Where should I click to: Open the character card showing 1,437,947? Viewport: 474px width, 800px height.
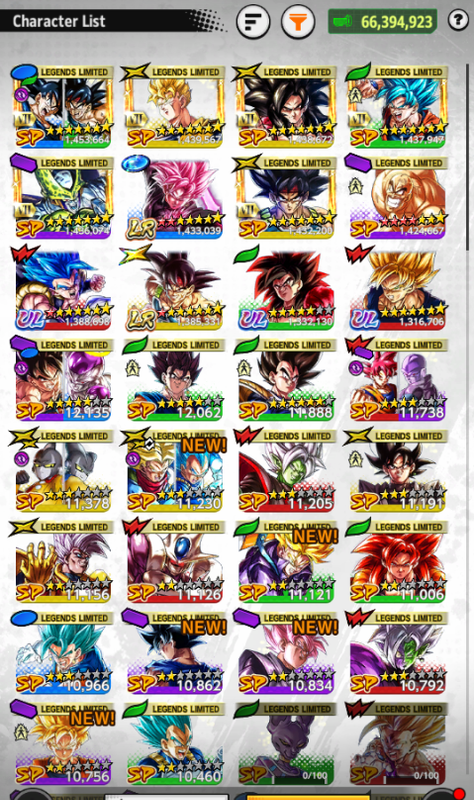397,107
